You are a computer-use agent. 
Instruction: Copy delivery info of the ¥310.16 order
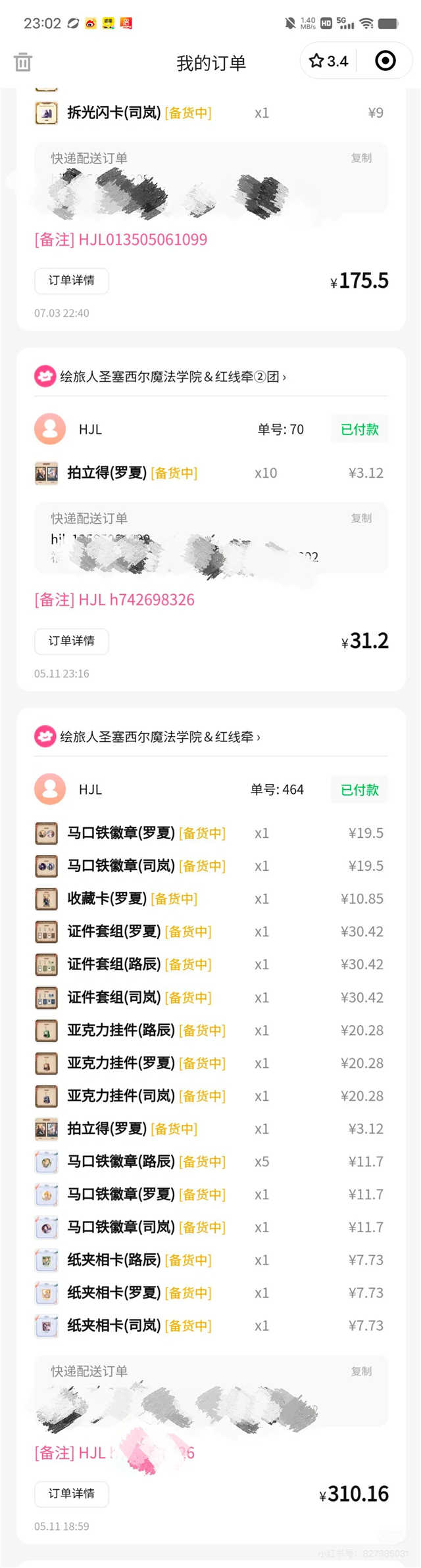[x=361, y=1372]
